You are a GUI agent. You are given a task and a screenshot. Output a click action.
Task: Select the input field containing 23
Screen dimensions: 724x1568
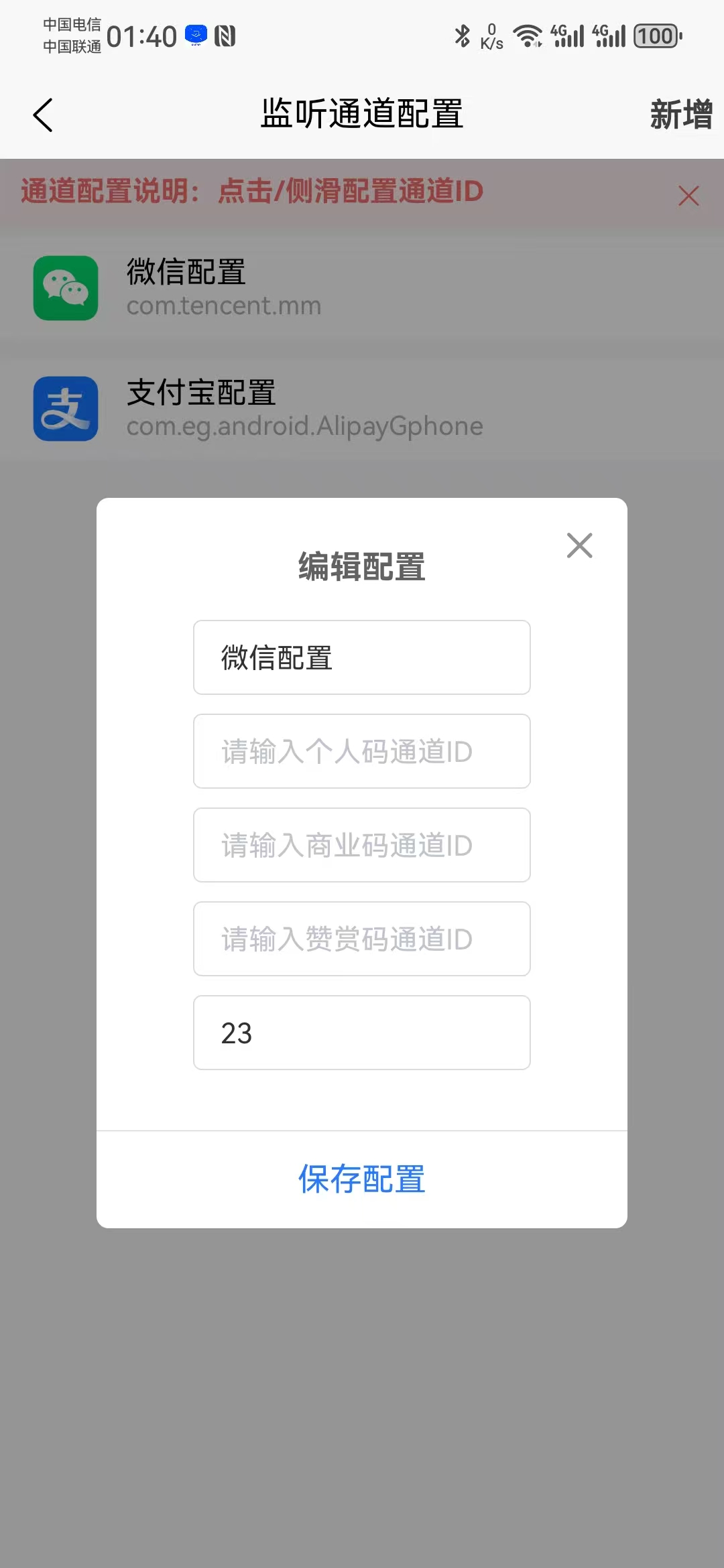click(361, 1033)
